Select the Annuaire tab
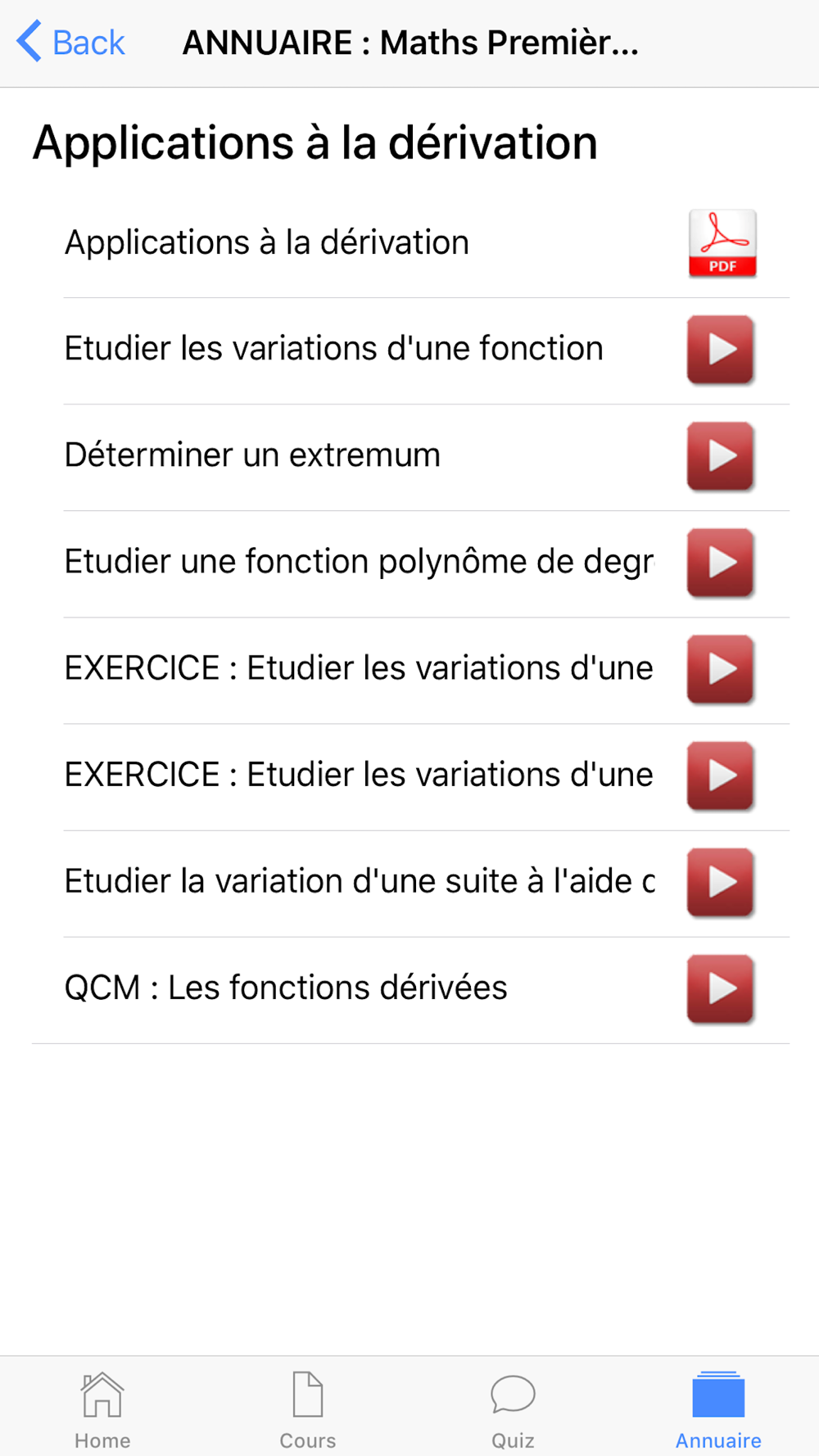 pyautogui.click(x=718, y=1410)
